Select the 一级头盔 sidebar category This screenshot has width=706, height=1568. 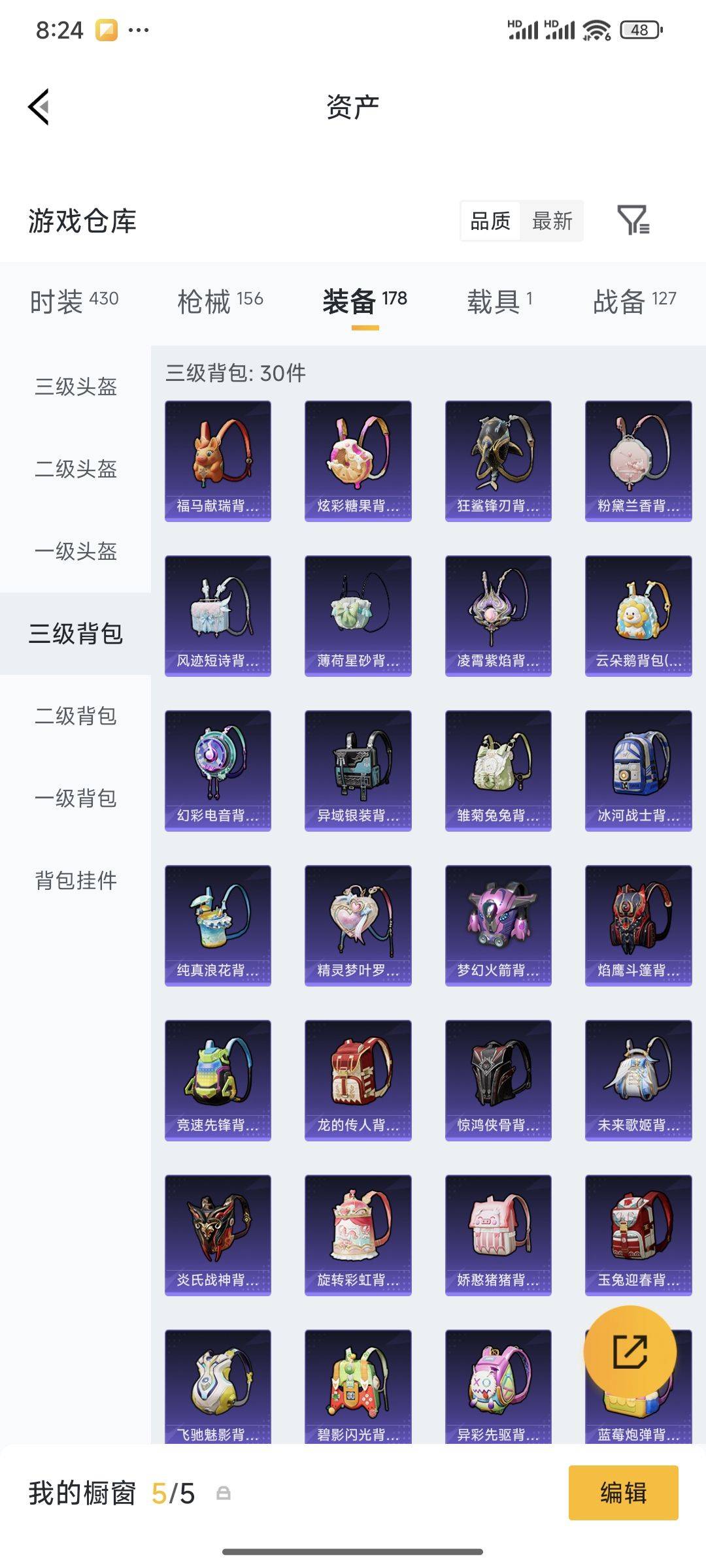pyautogui.click(x=74, y=552)
